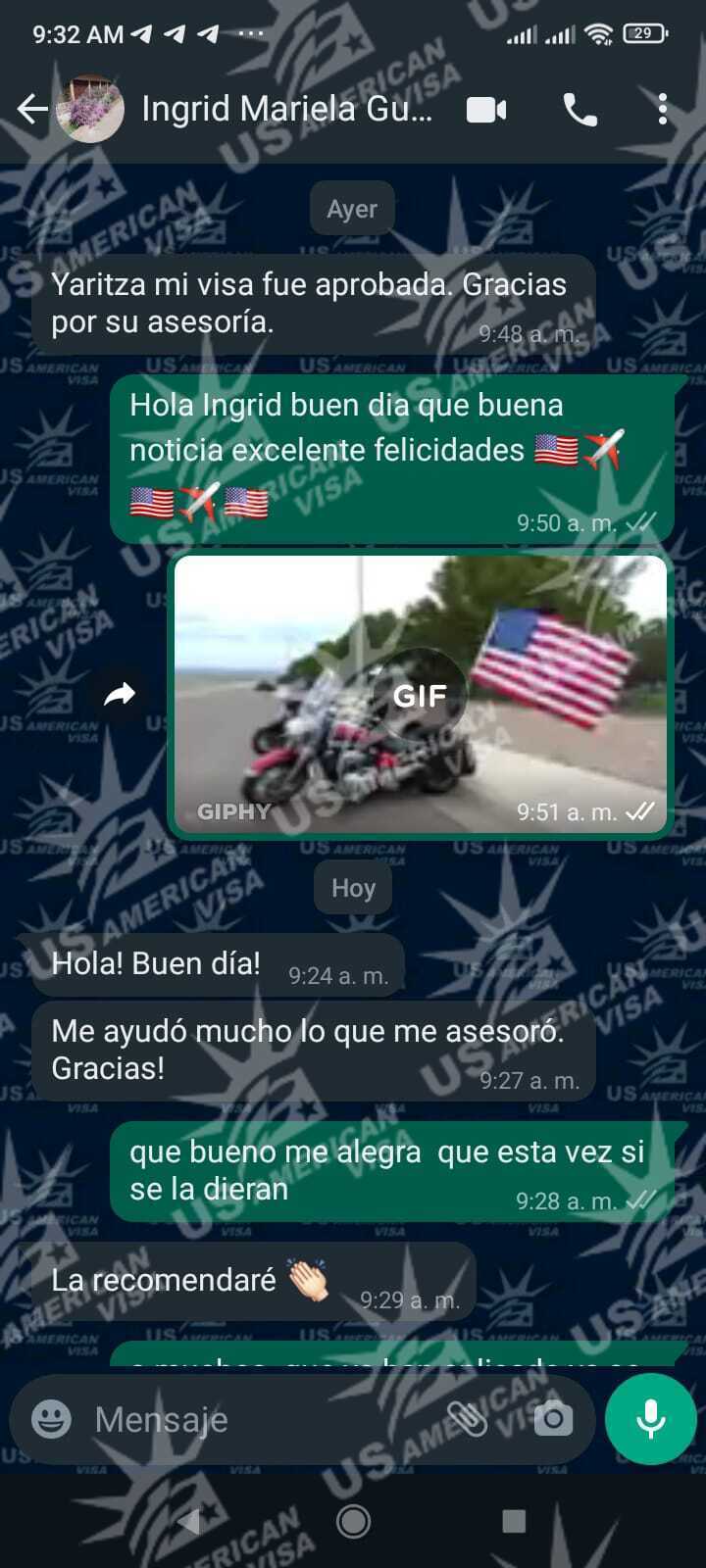This screenshot has width=706, height=1568.
Task: Play the American flag GIF
Action: pos(421,695)
